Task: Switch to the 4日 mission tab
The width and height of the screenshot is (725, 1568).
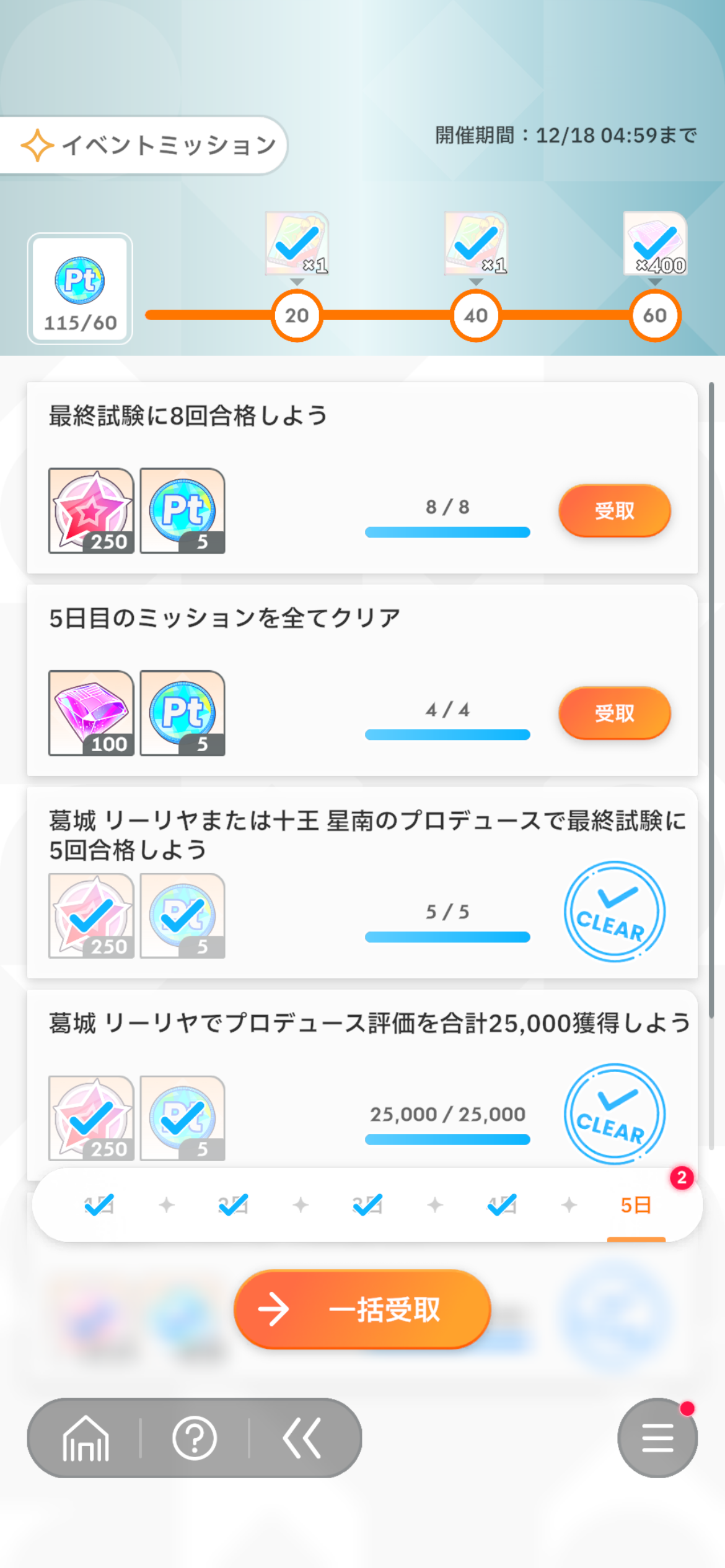Action: pyautogui.click(x=502, y=1204)
